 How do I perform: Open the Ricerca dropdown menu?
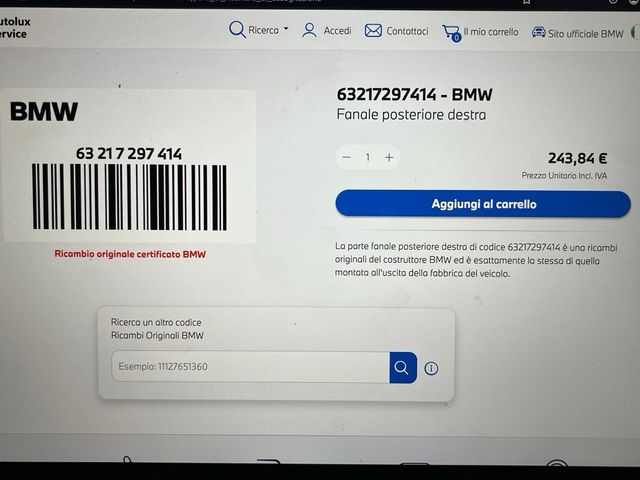pos(258,30)
